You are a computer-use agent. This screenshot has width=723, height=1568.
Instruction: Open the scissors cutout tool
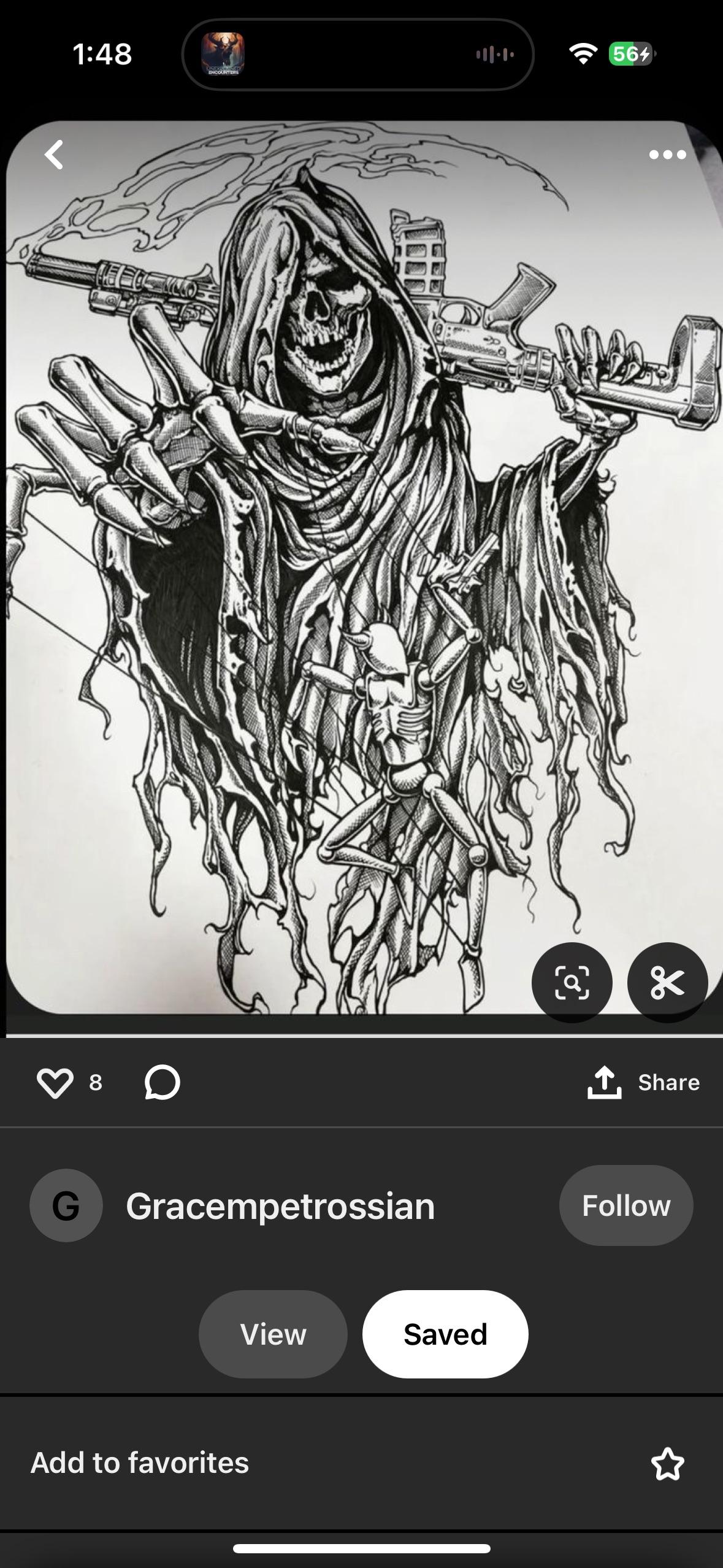[x=667, y=982]
